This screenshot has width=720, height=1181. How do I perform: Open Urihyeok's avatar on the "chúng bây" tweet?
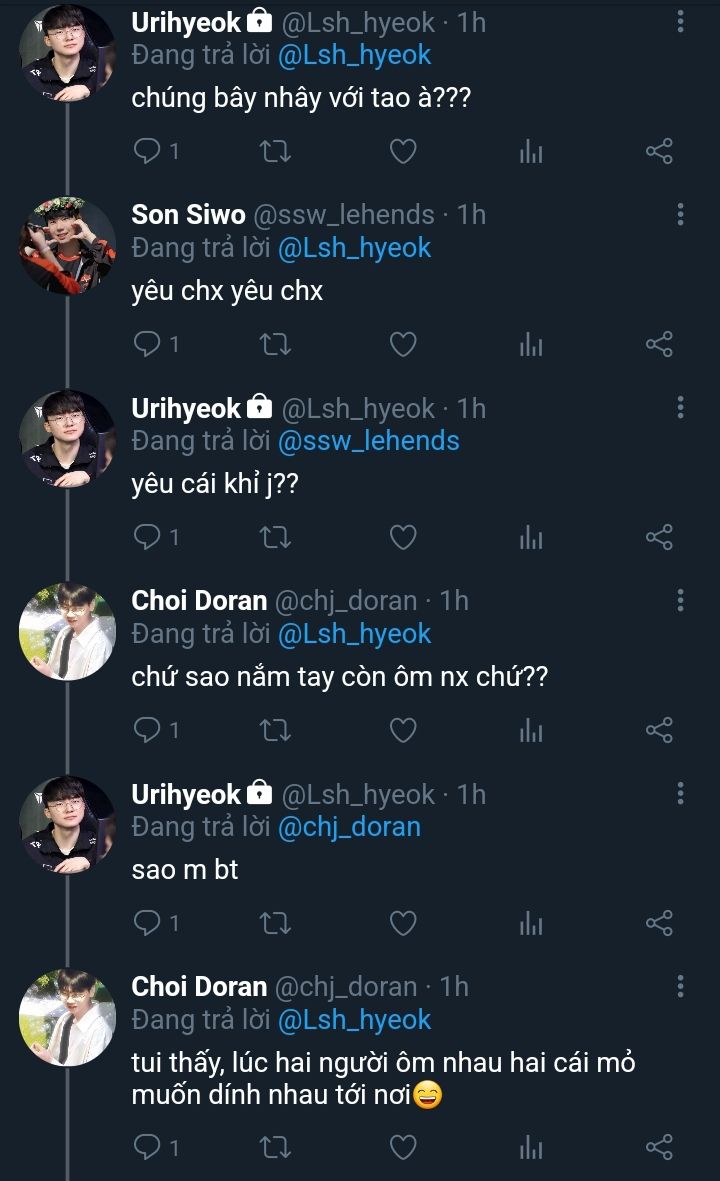[x=67, y=52]
